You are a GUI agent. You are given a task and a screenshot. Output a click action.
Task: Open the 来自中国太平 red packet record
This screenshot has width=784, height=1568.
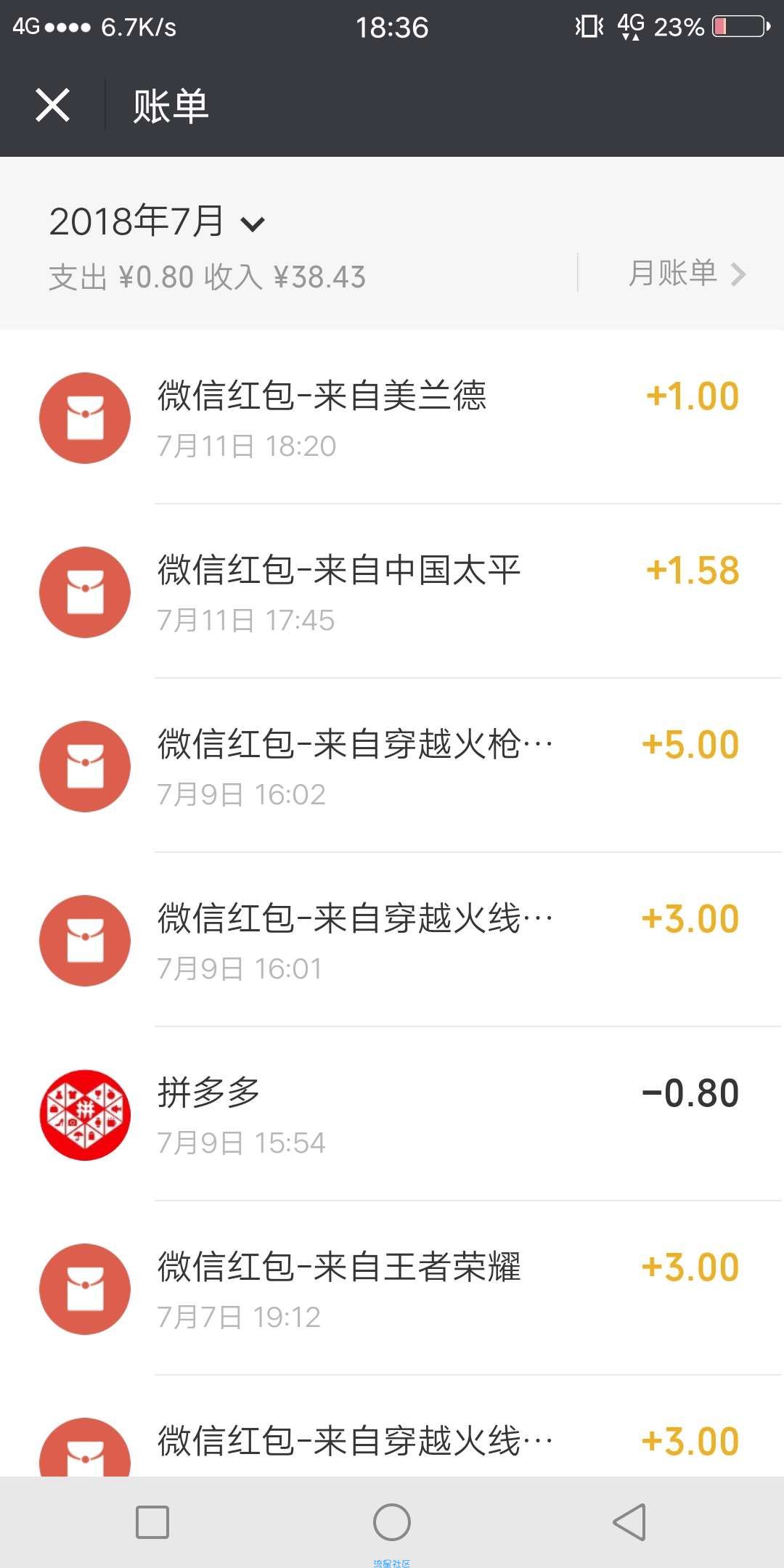click(x=392, y=592)
